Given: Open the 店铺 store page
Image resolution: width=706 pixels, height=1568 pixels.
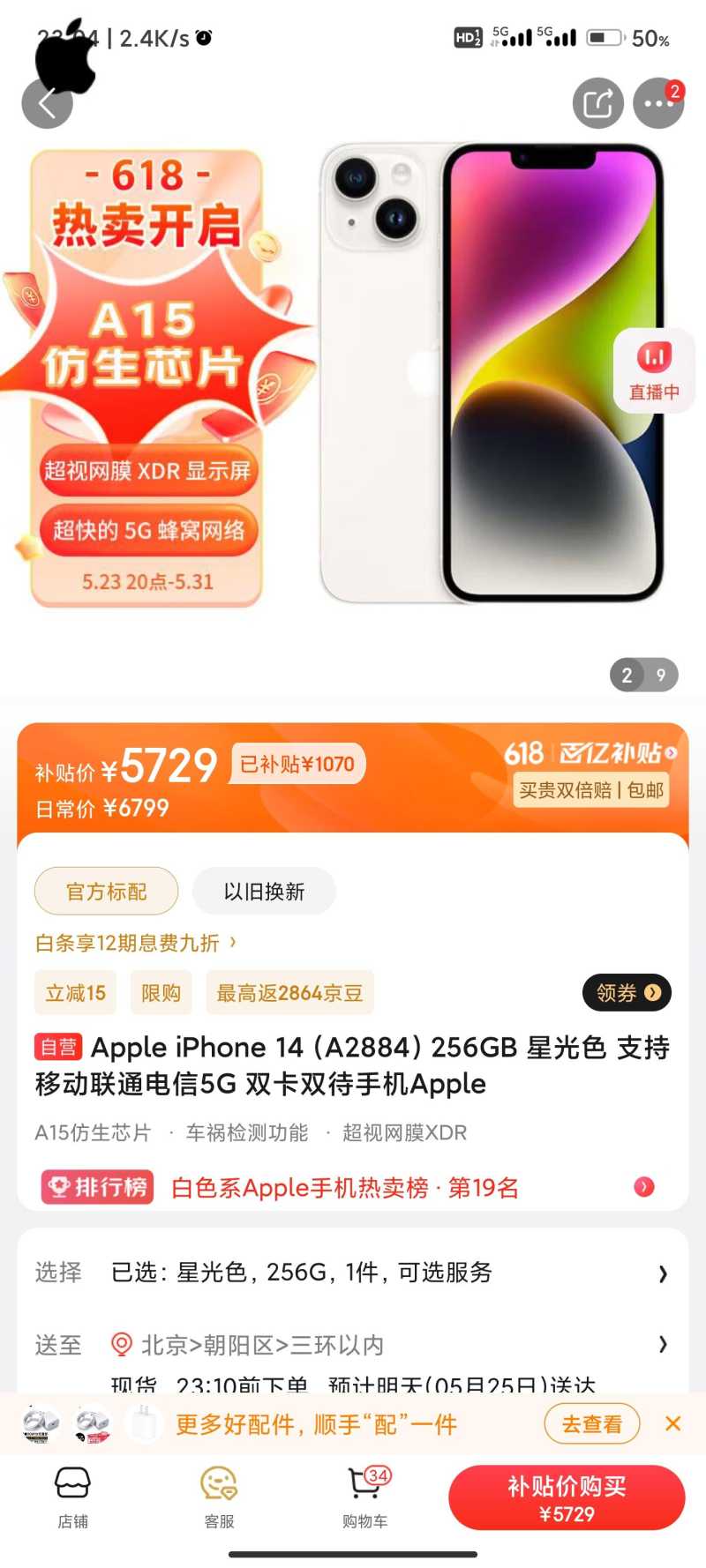Looking at the screenshot, I should [72, 1496].
